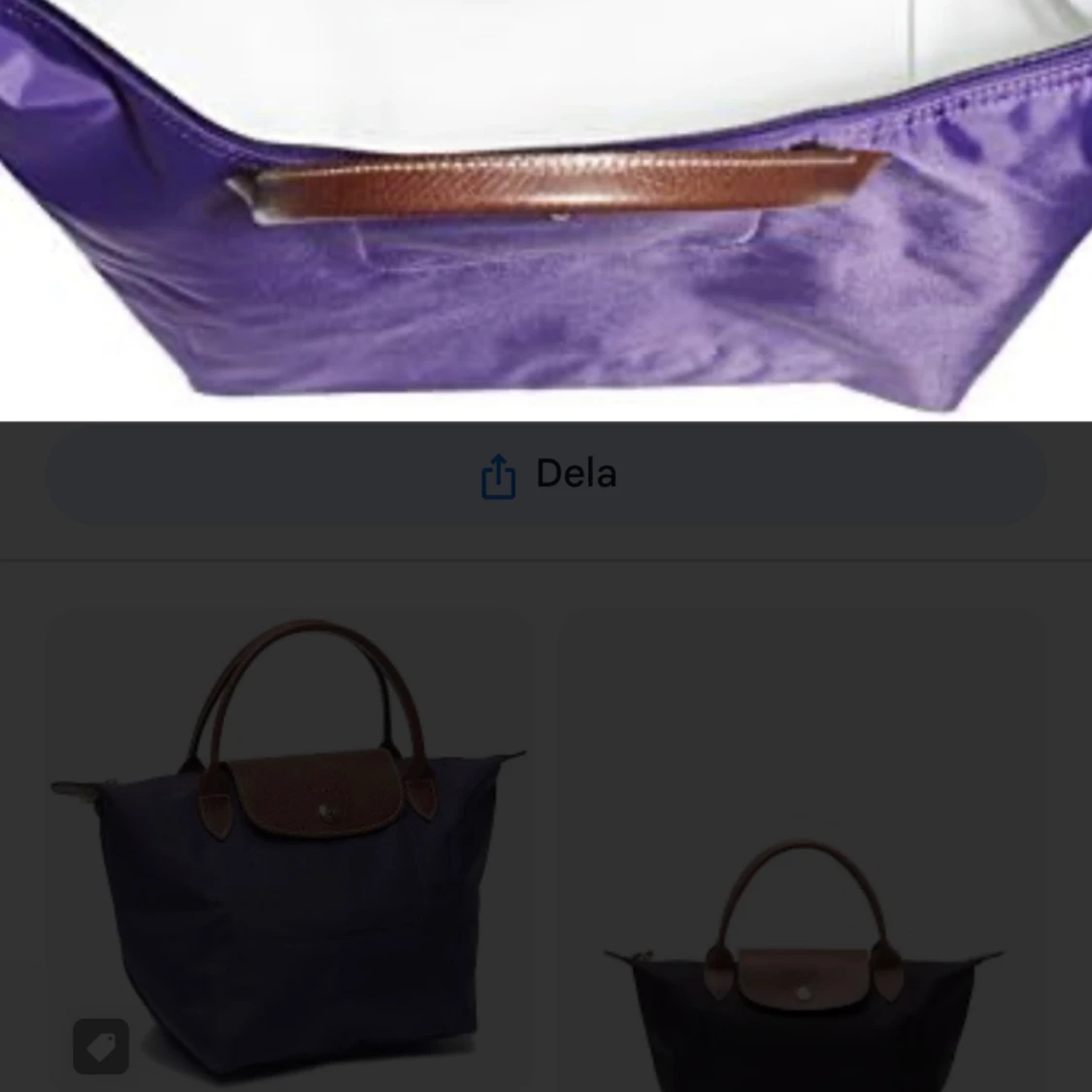1092x1092 pixels.
Task: Tap the price tag icon on navy tote
Action: click(x=101, y=1046)
